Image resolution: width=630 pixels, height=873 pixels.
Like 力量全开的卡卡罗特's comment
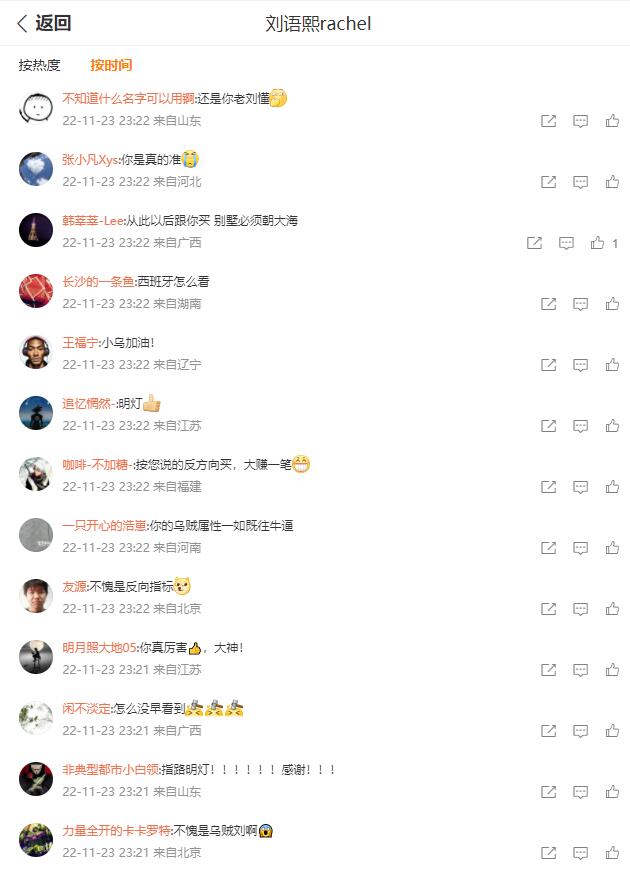(x=611, y=853)
